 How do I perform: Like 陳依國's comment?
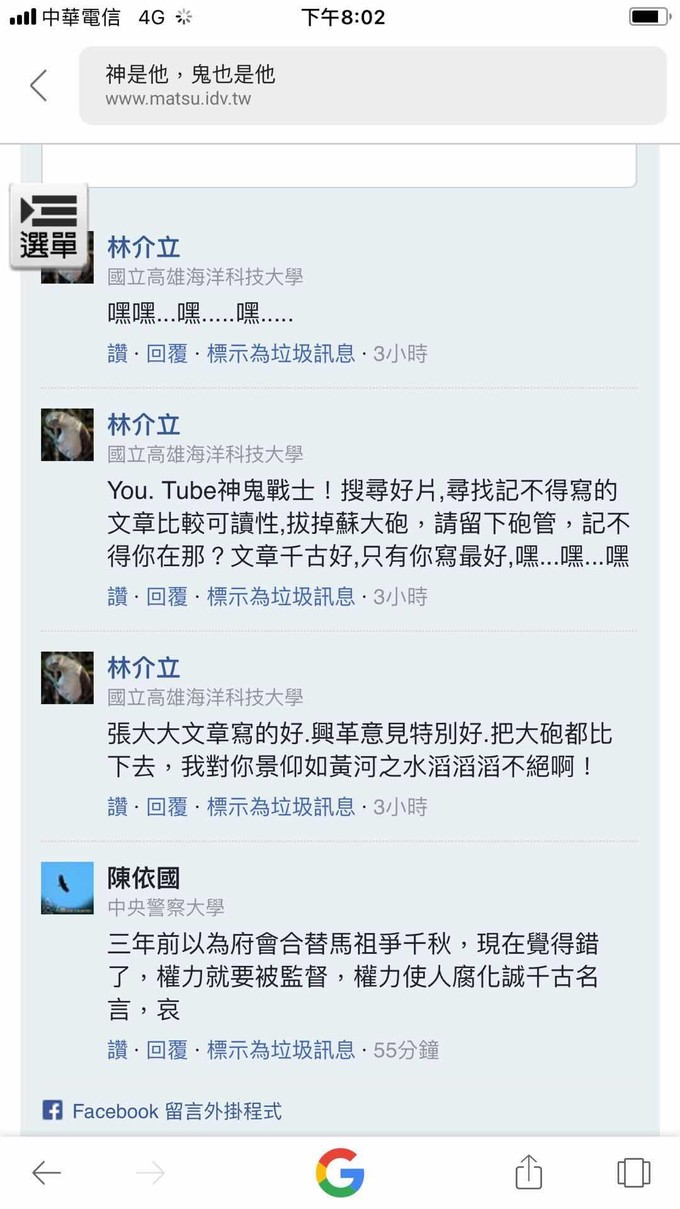117,1050
